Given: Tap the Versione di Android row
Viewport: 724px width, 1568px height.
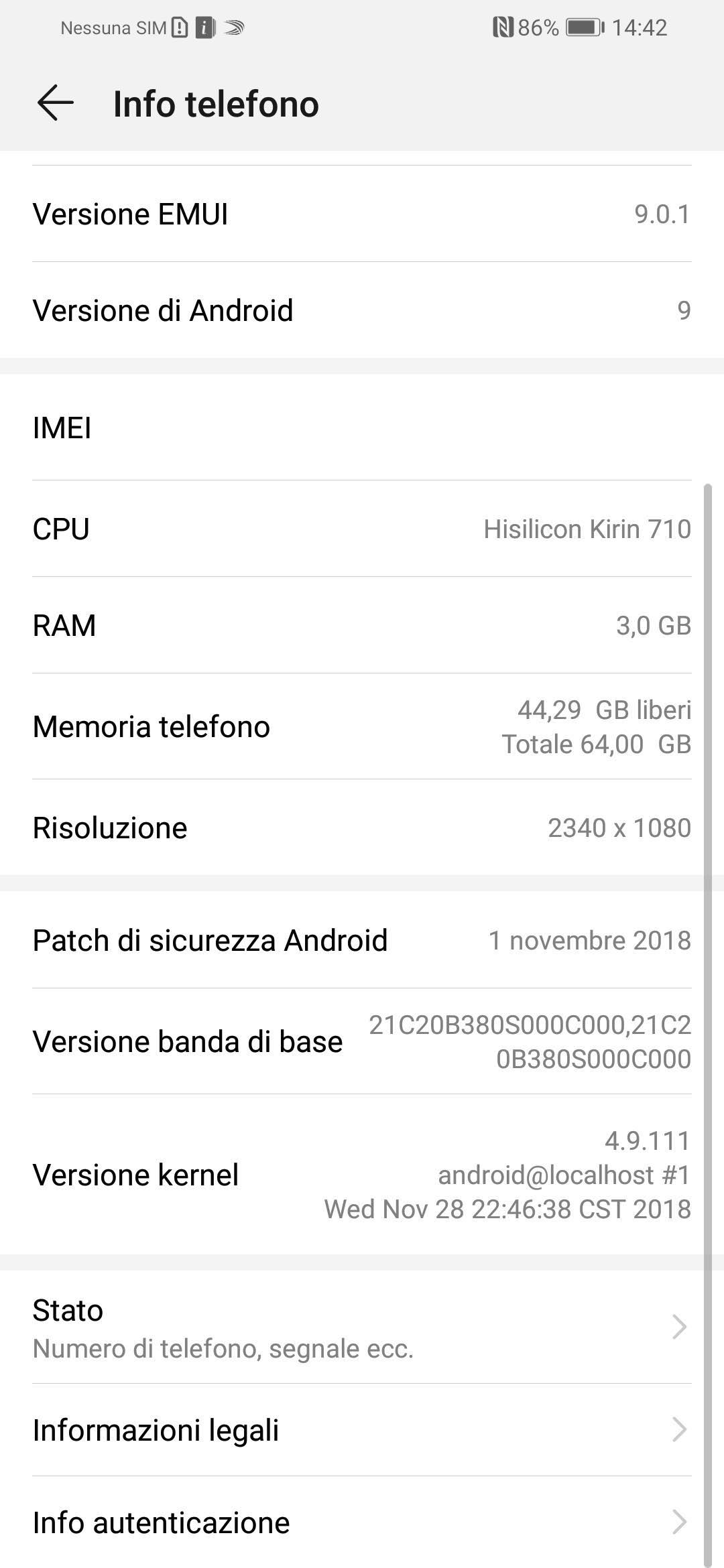Looking at the screenshot, I should click(x=361, y=310).
